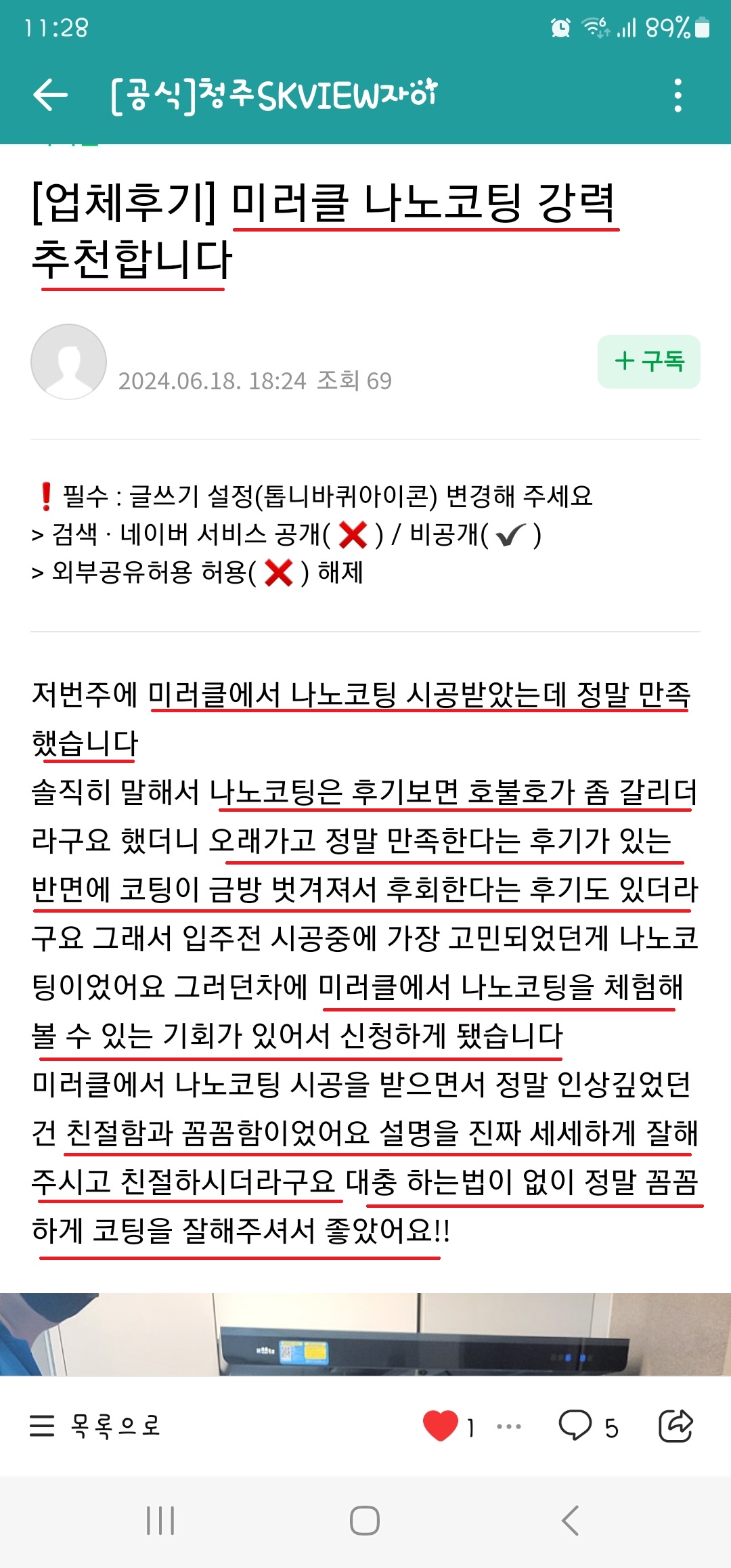Open recent apps from navigation bar
Viewport: 731px width, 1568px height.
pos(160,1521)
